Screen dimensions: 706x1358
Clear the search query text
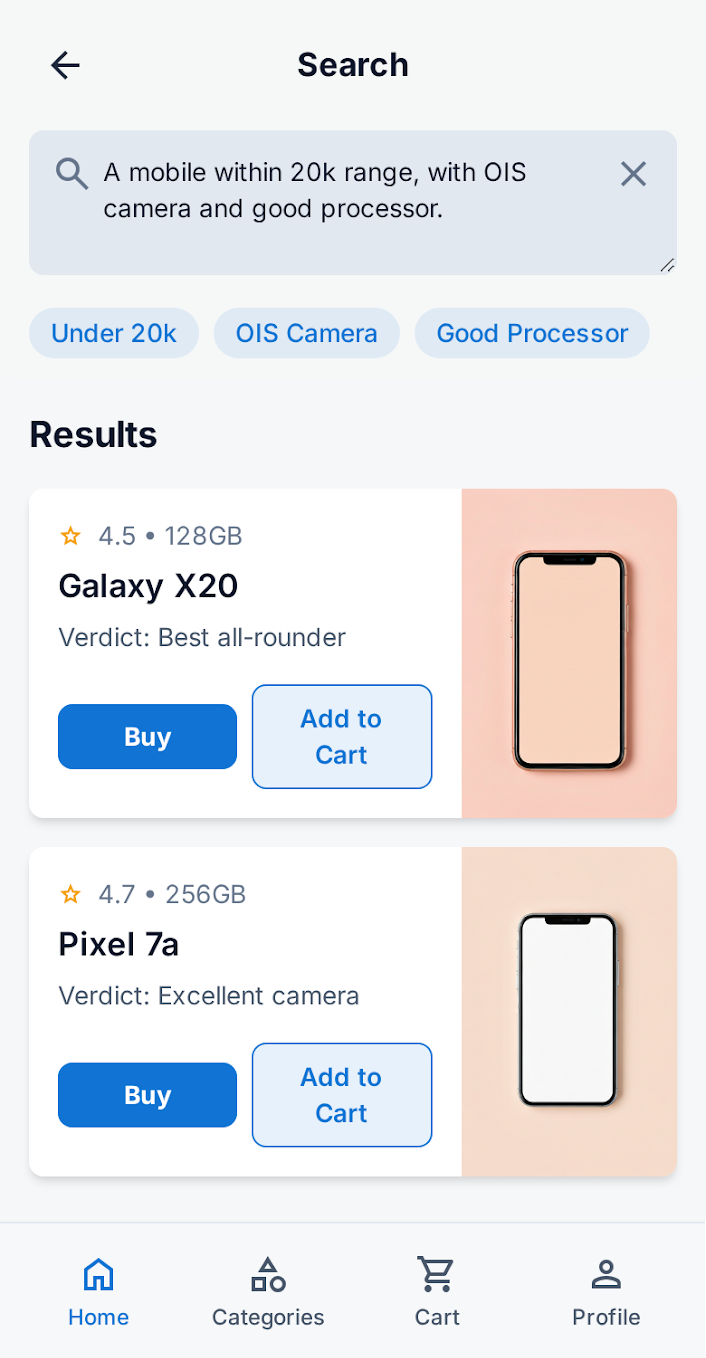coord(633,174)
